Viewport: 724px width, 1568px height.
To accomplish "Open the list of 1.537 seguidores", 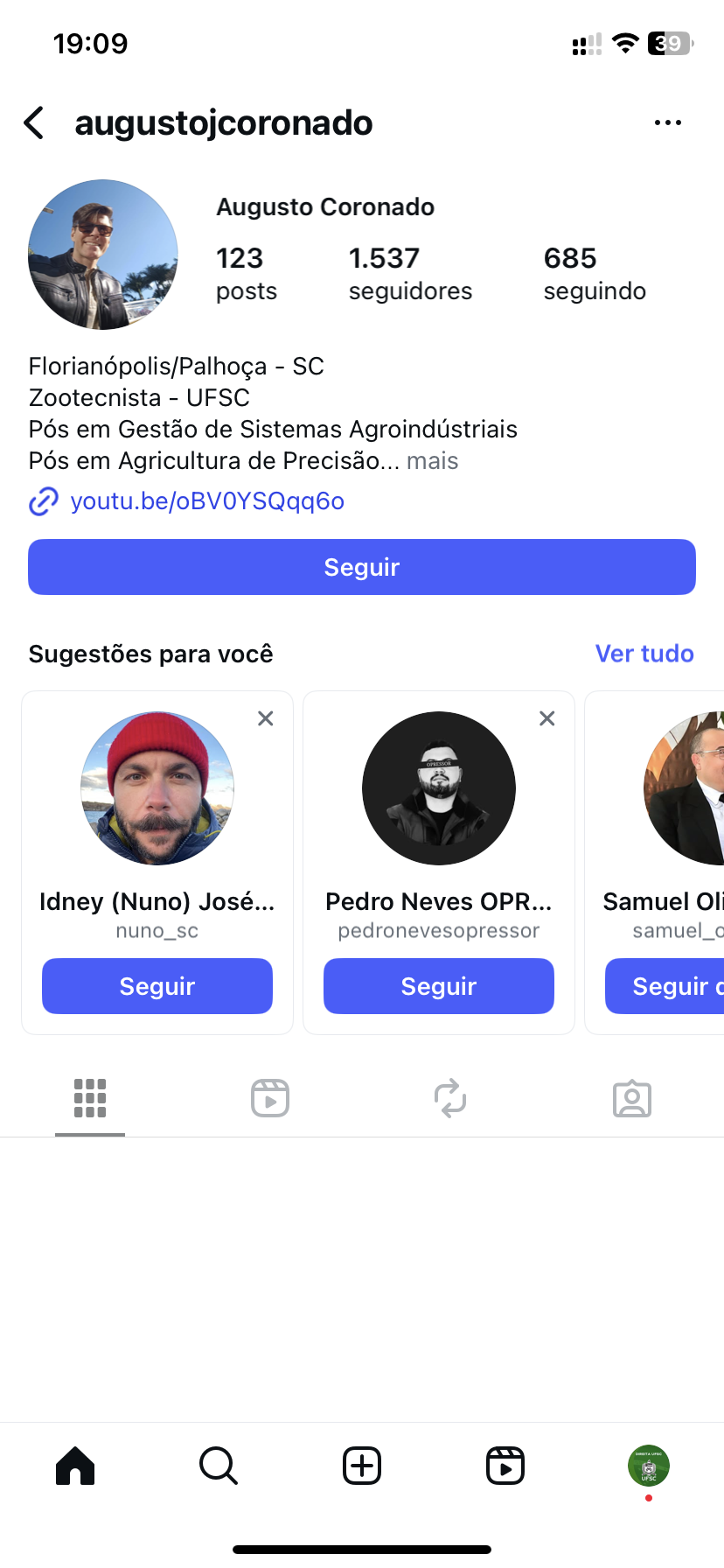I will click(x=409, y=274).
